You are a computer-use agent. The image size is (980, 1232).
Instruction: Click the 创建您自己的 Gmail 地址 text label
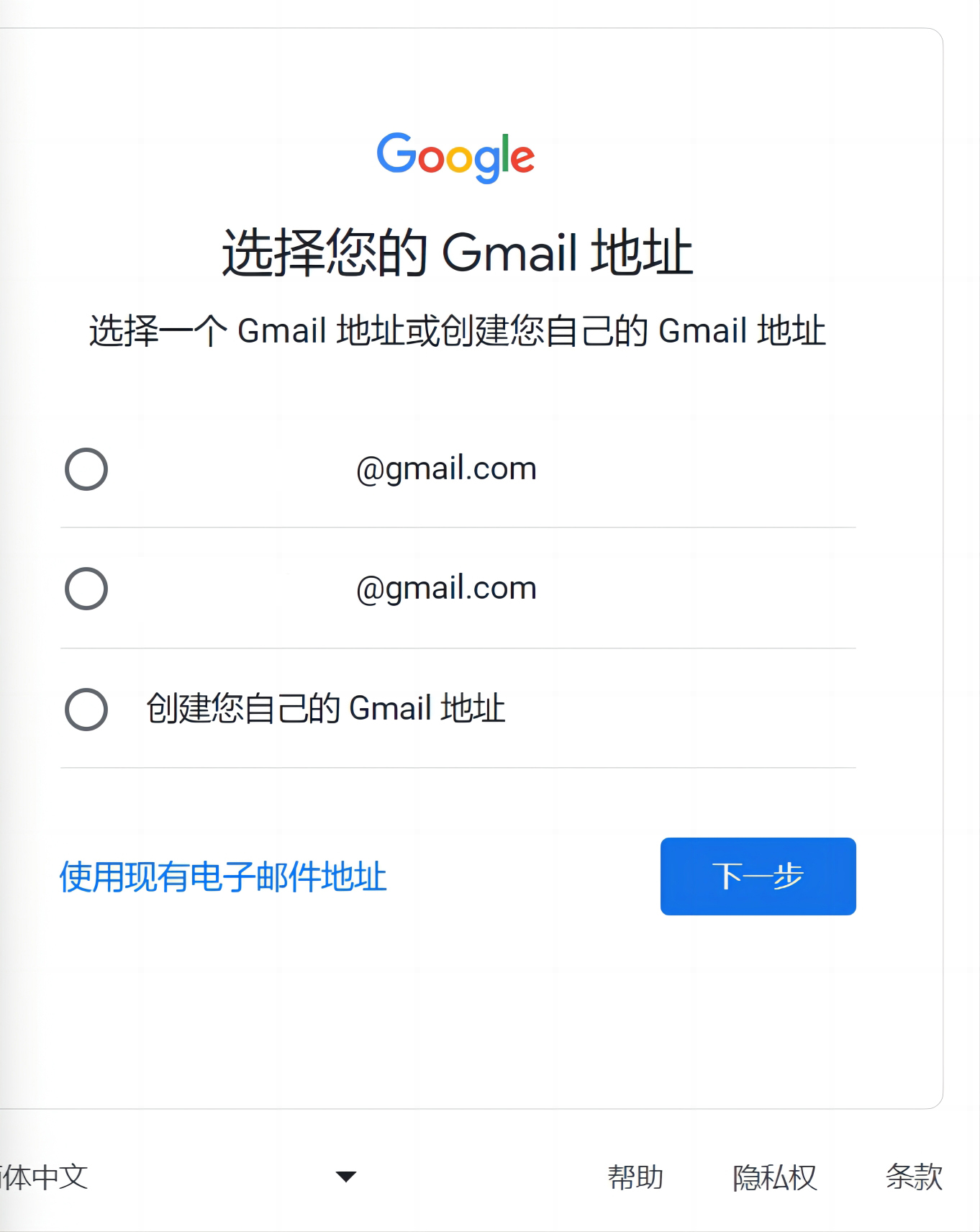coord(325,710)
